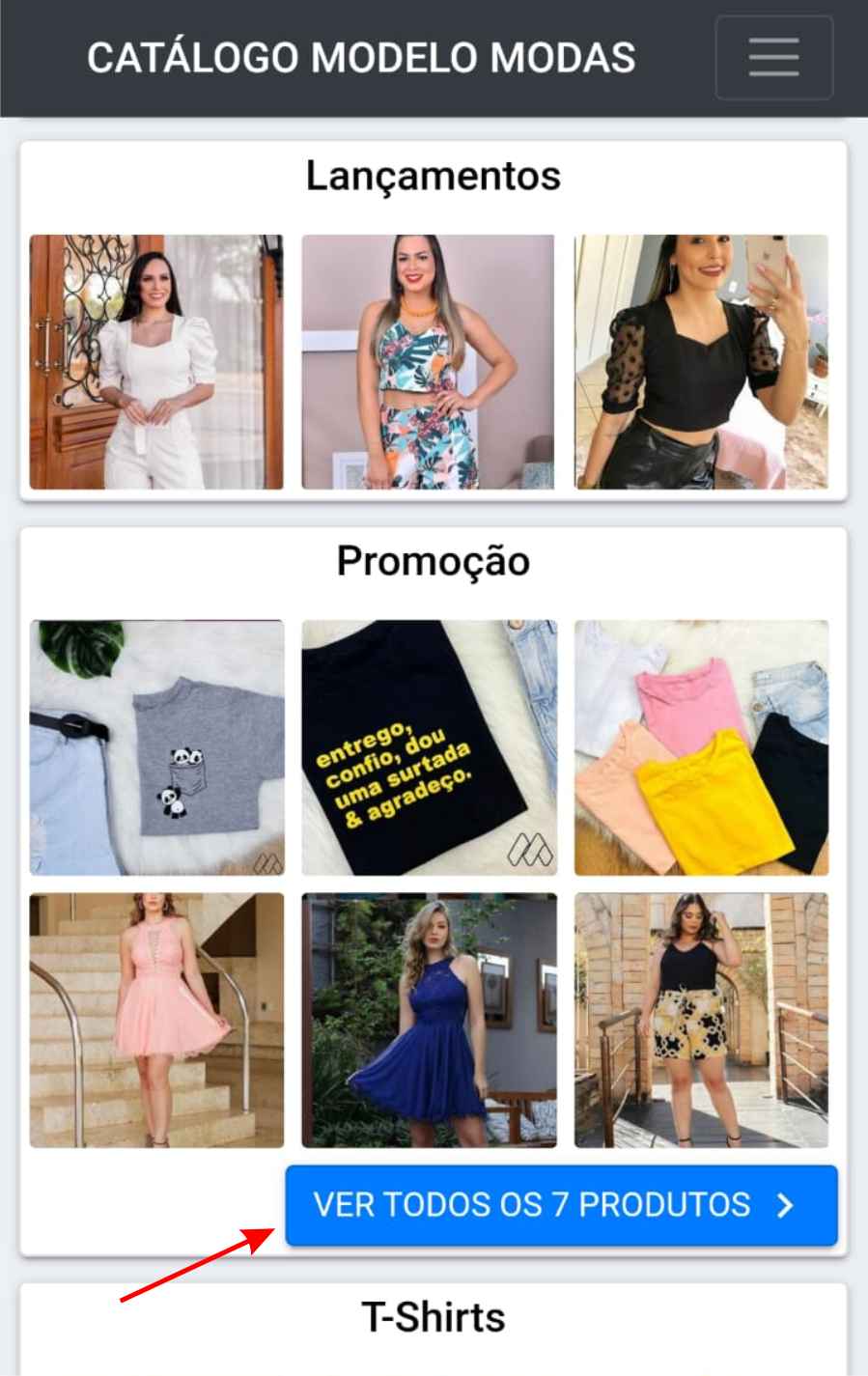Screen dimensions: 868x1376
Task: Open the assorted colored t-shirts product
Action: (x=701, y=747)
